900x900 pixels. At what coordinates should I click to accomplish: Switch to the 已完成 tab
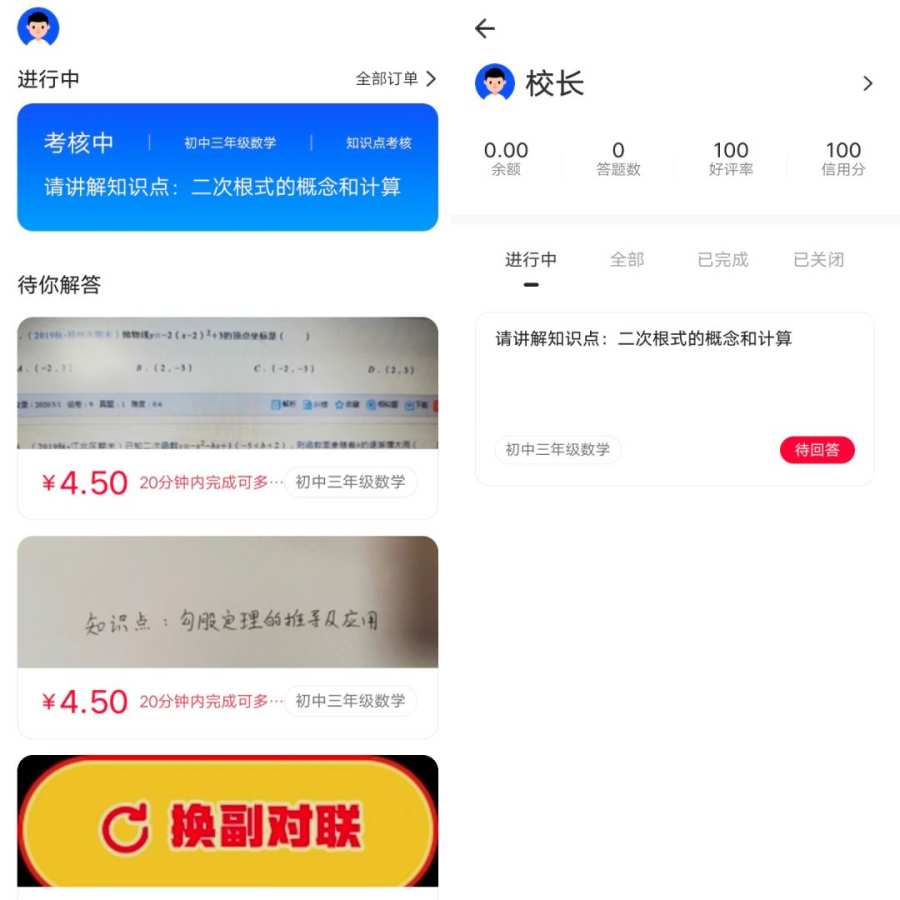pos(722,260)
